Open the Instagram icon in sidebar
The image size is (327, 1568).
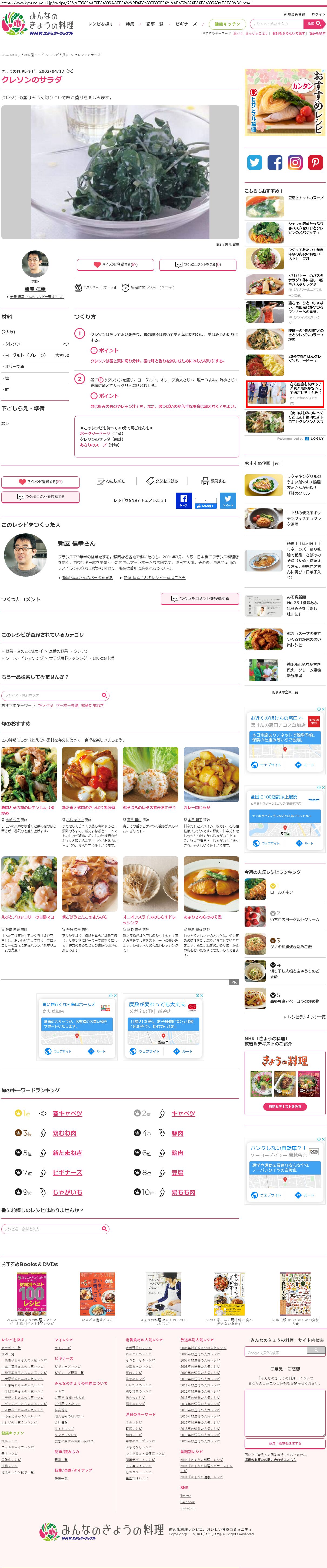click(295, 162)
